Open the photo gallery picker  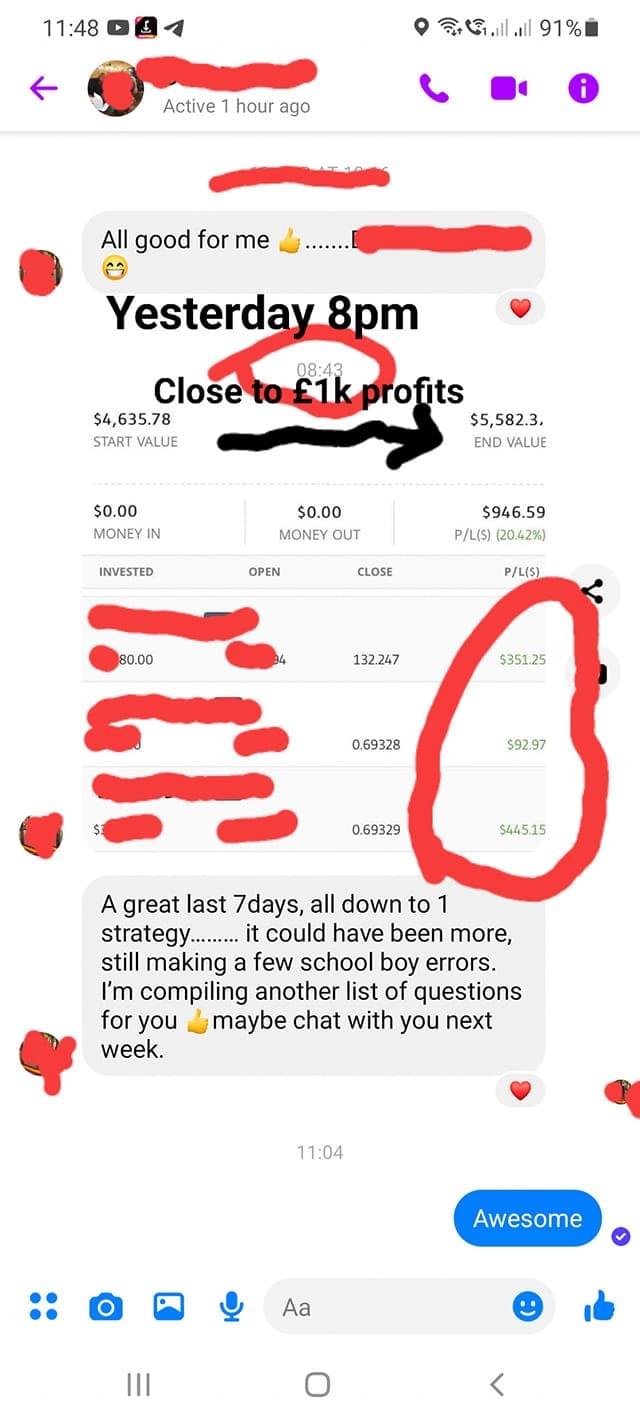click(168, 1305)
